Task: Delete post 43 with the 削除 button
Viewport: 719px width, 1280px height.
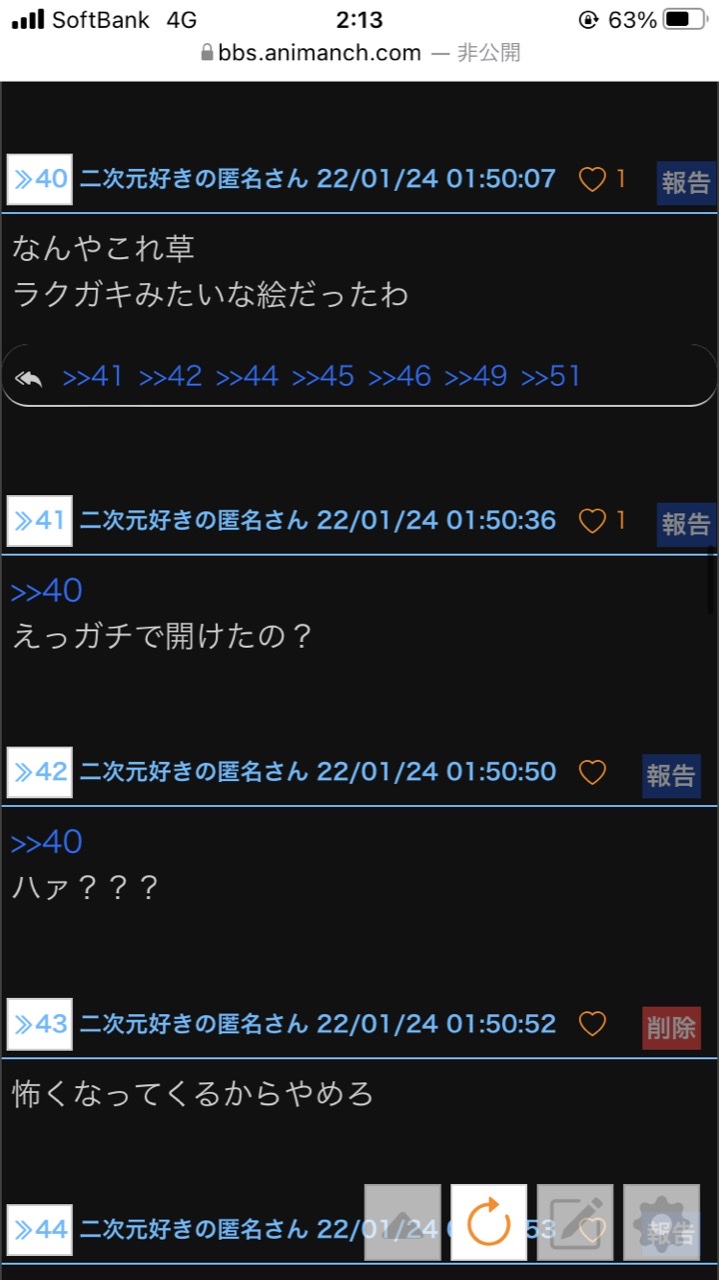Action: (x=671, y=1027)
